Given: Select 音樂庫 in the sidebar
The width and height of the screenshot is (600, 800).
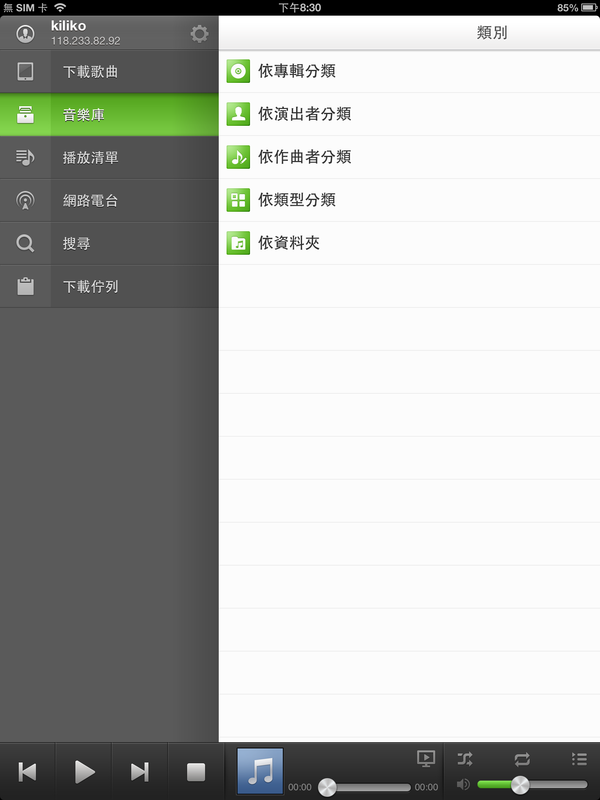Looking at the screenshot, I should click(x=109, y=115).
